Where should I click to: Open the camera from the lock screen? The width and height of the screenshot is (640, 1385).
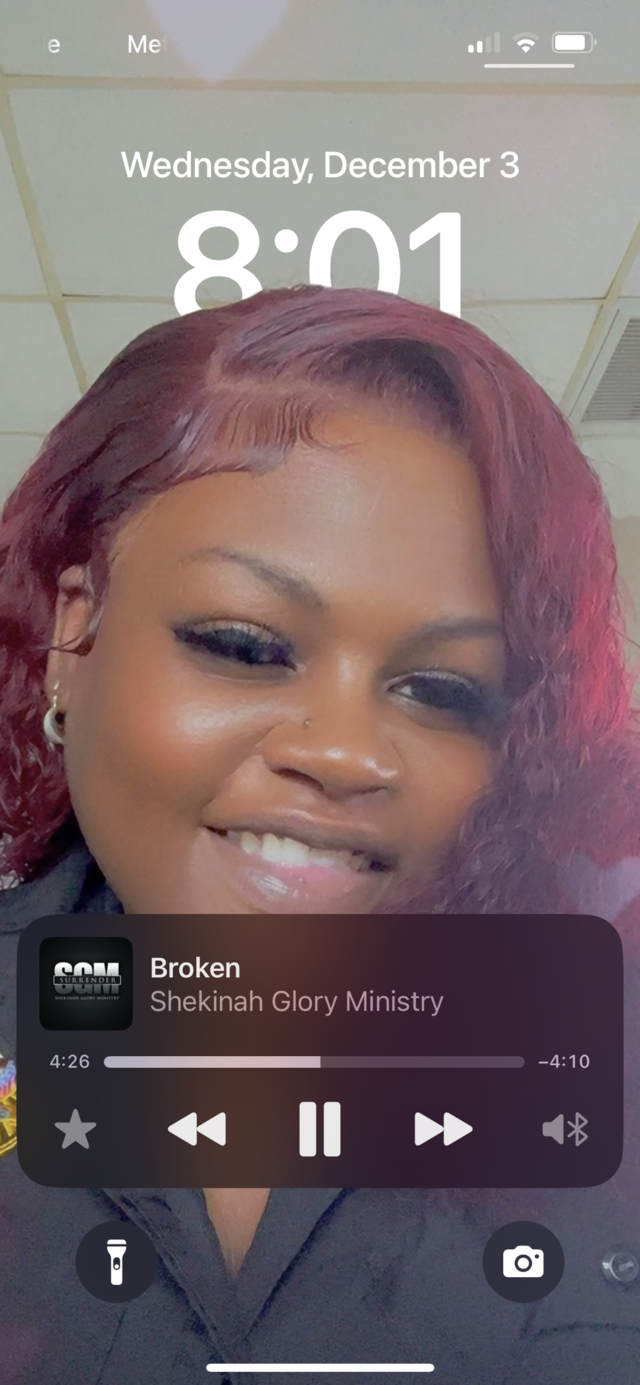coord(523,1262)
